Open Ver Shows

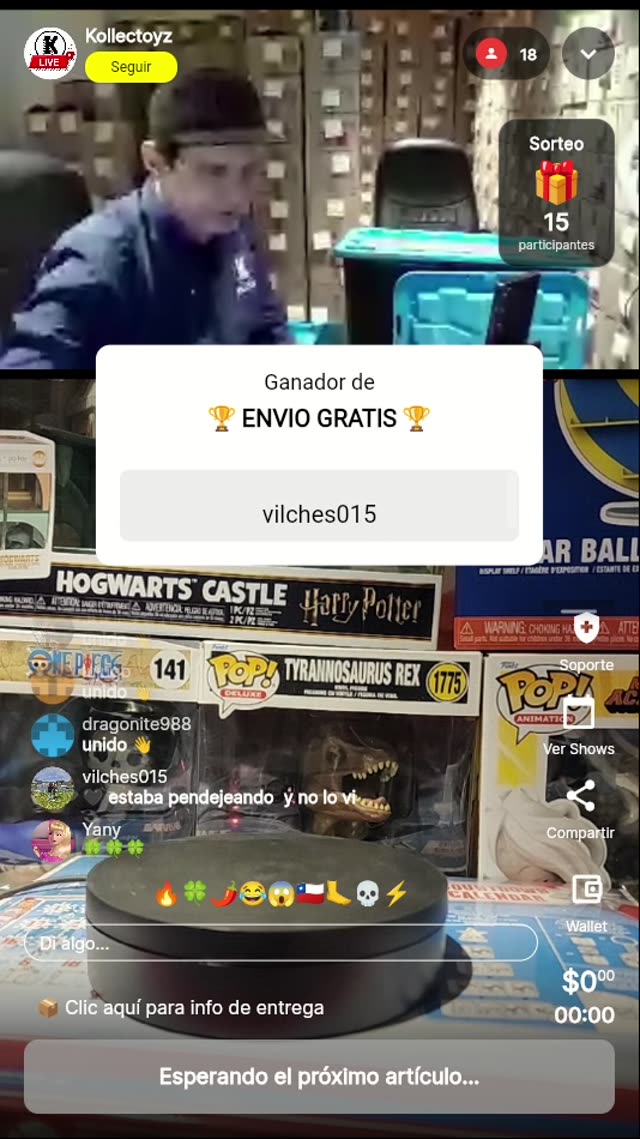point(579,725)
